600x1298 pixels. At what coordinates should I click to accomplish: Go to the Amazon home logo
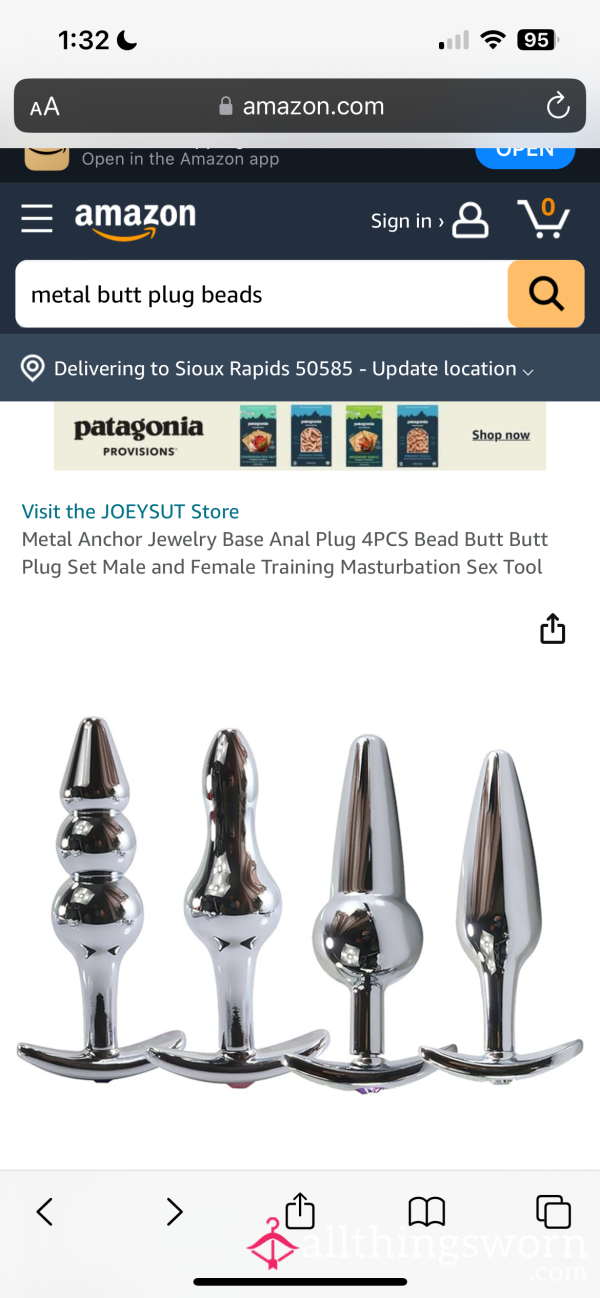135,220
